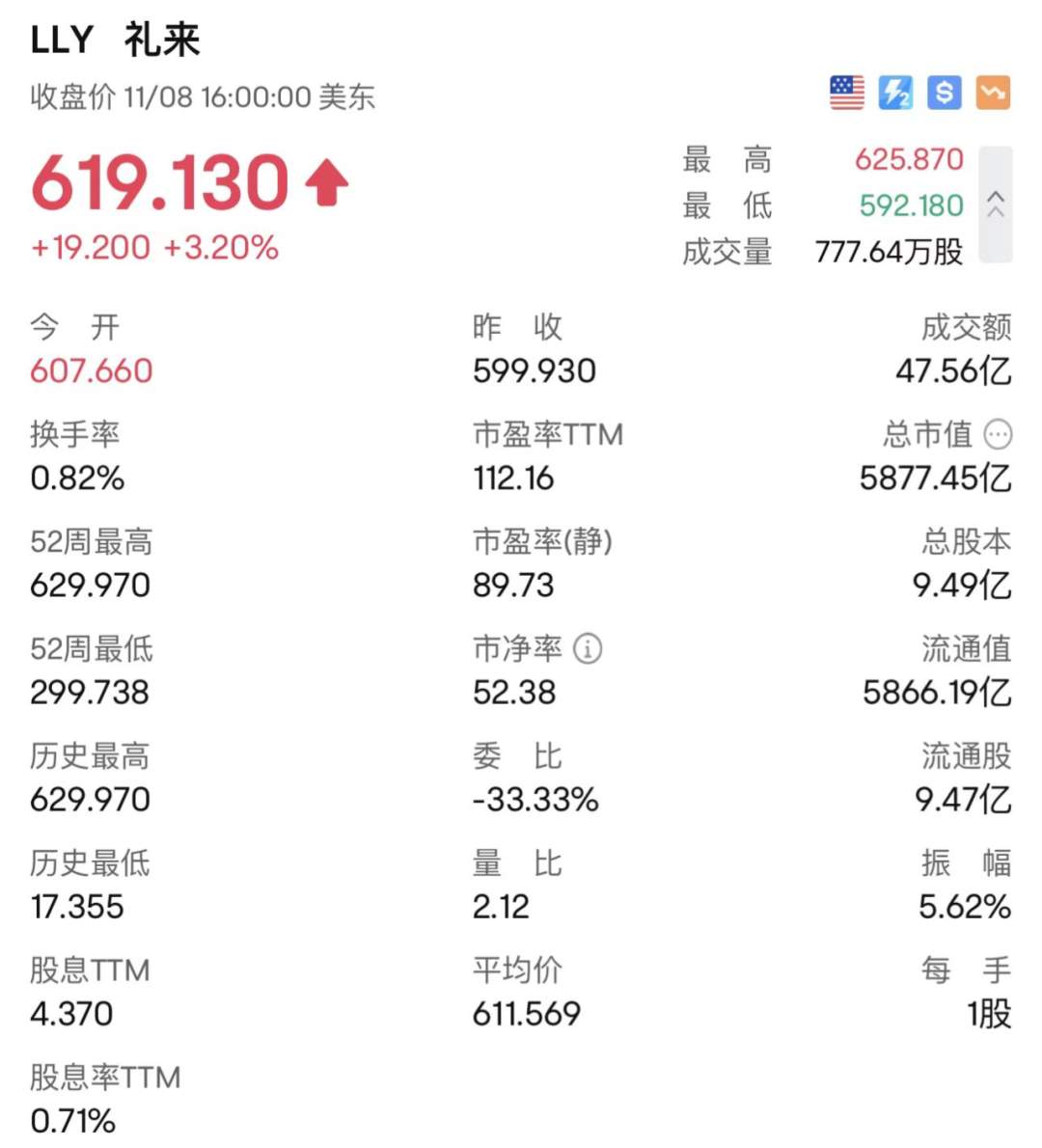Select the orange trend chart icon
The height and width of the screenshot is (1148, 1042).
[992, 92]
